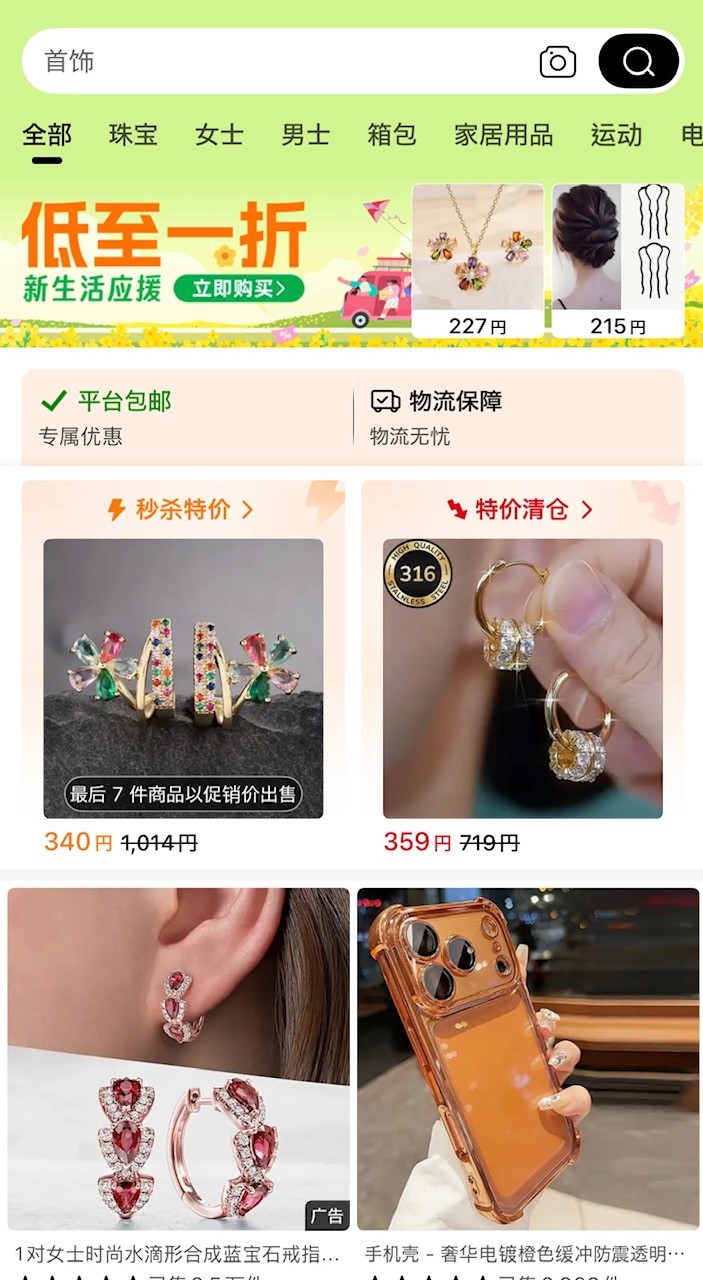This screenshot has height=1280, width=703.
Task: View the 359円 gold hoop earrings deal
Action: (x=522, y=680)
